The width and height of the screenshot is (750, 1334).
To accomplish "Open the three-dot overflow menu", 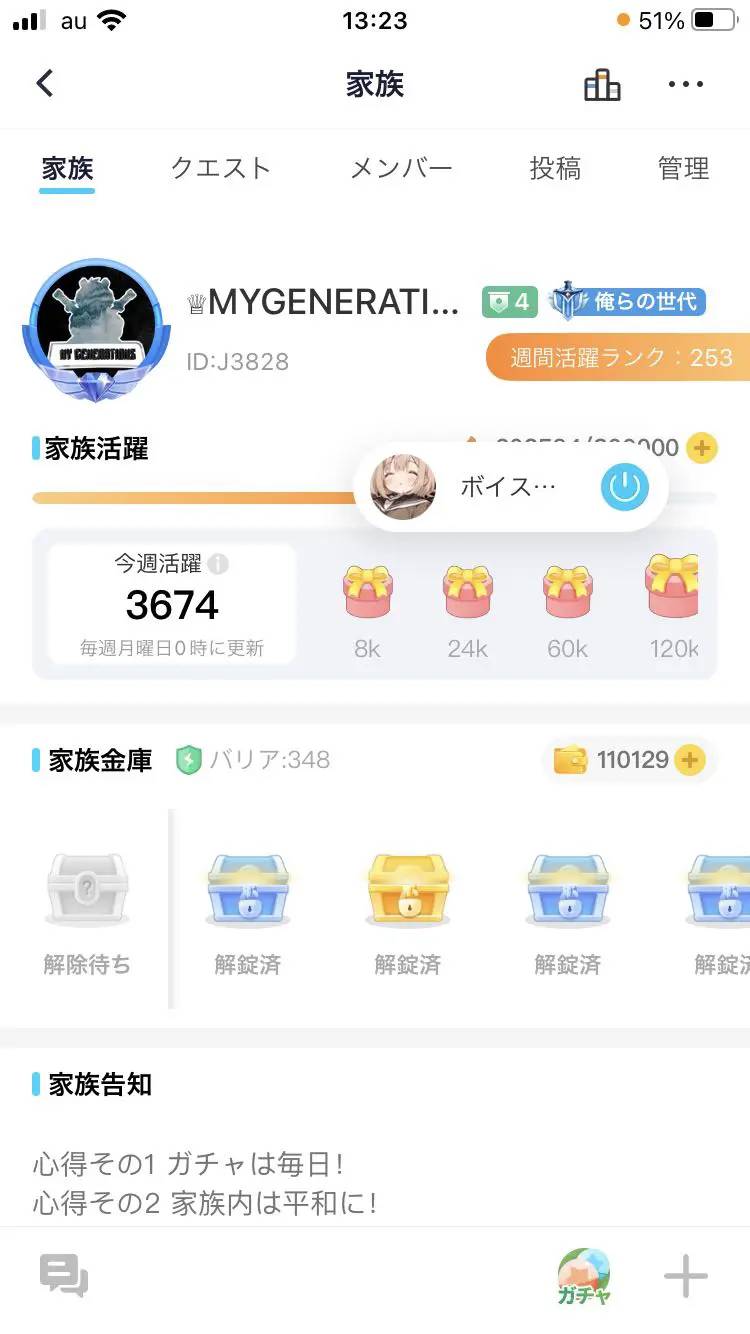I will (686, 85).
